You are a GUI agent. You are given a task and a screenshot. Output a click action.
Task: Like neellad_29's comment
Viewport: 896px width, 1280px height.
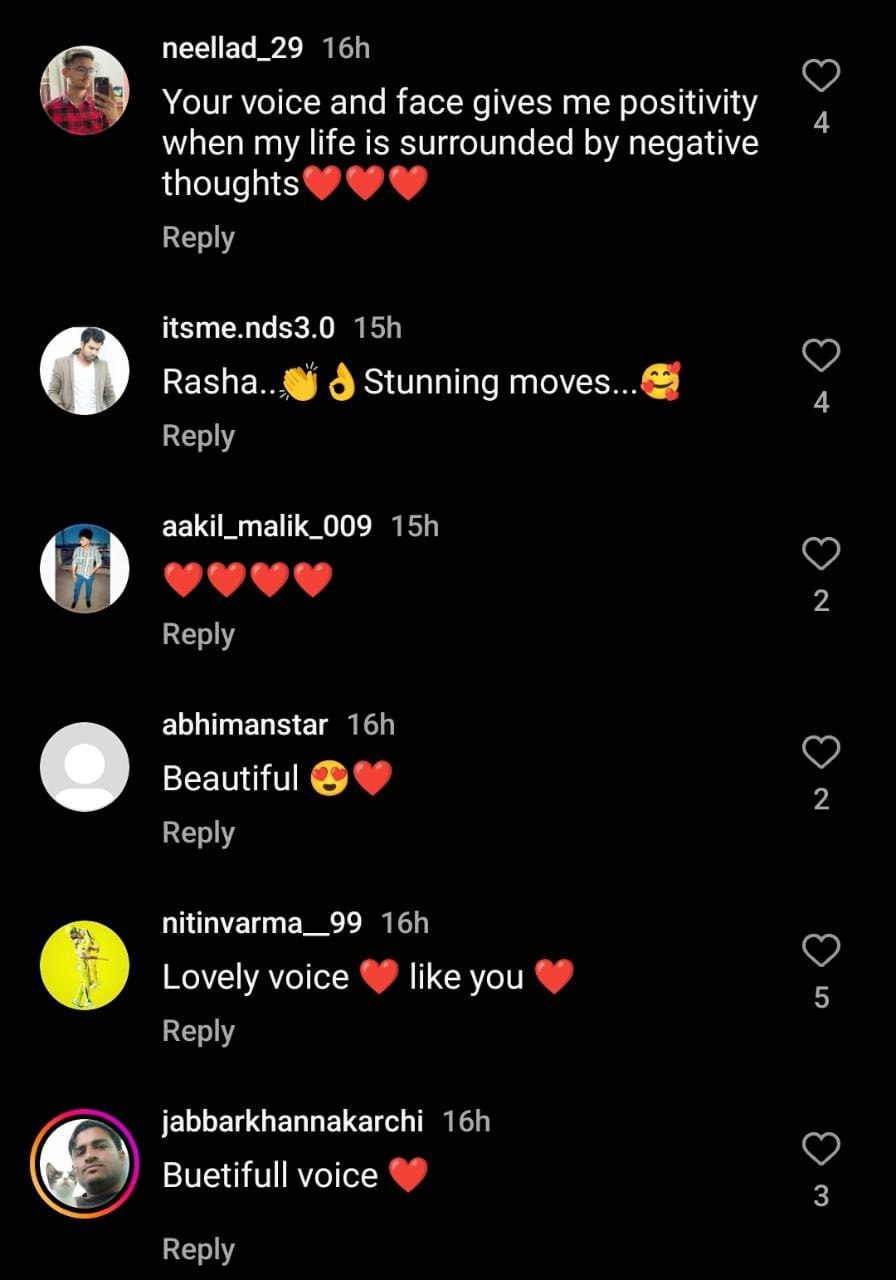(x=821, y=77)
